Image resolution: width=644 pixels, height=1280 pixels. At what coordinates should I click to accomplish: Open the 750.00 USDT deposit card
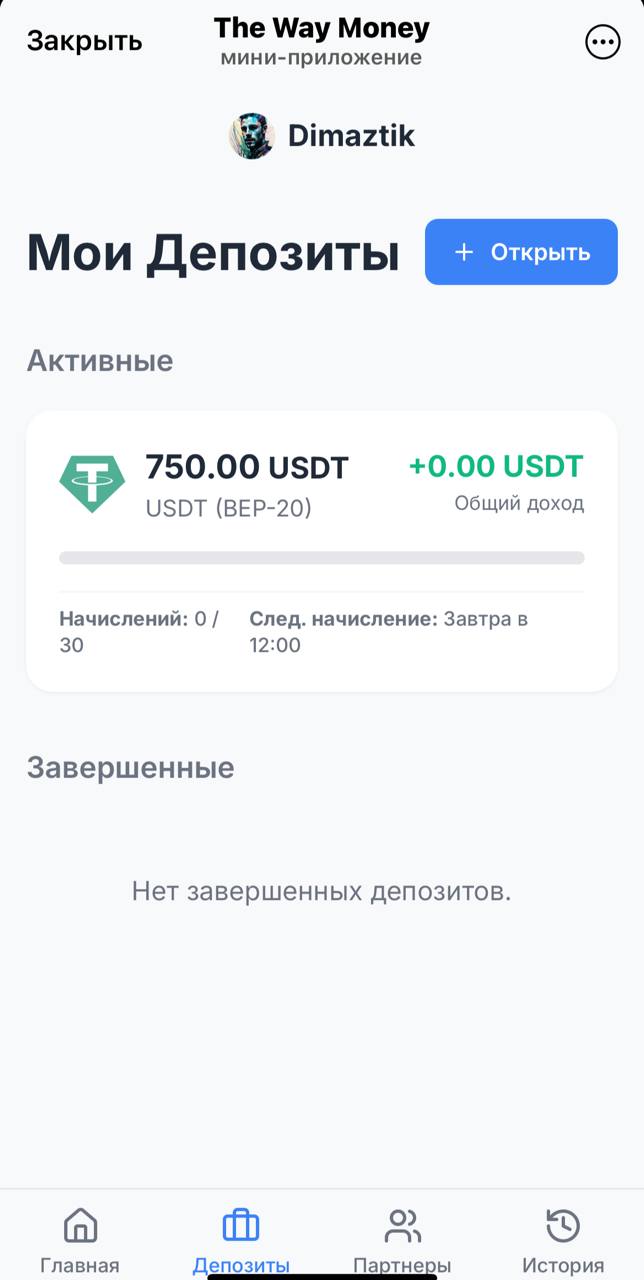(321, 550)
